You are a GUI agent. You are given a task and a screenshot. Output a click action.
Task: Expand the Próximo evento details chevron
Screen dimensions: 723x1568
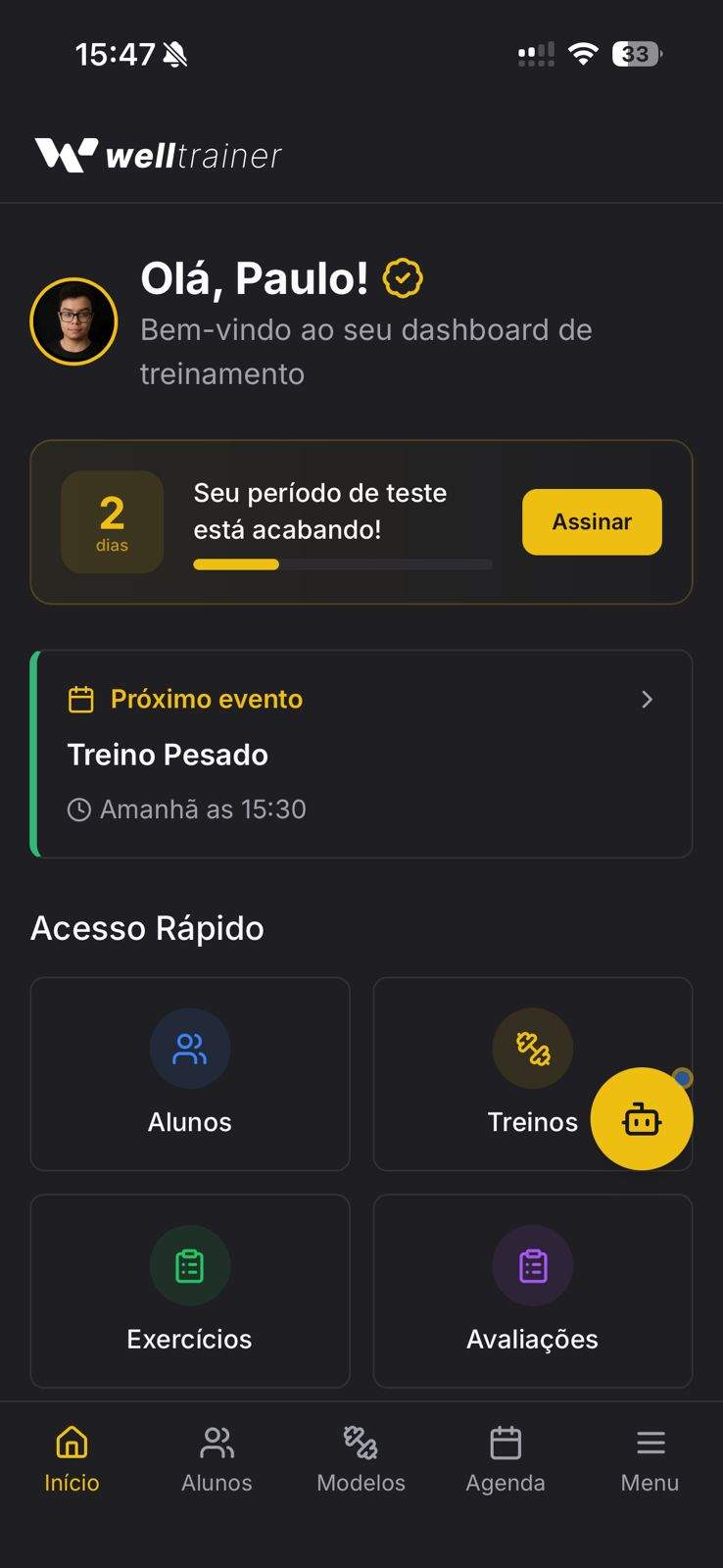point(647,699)
